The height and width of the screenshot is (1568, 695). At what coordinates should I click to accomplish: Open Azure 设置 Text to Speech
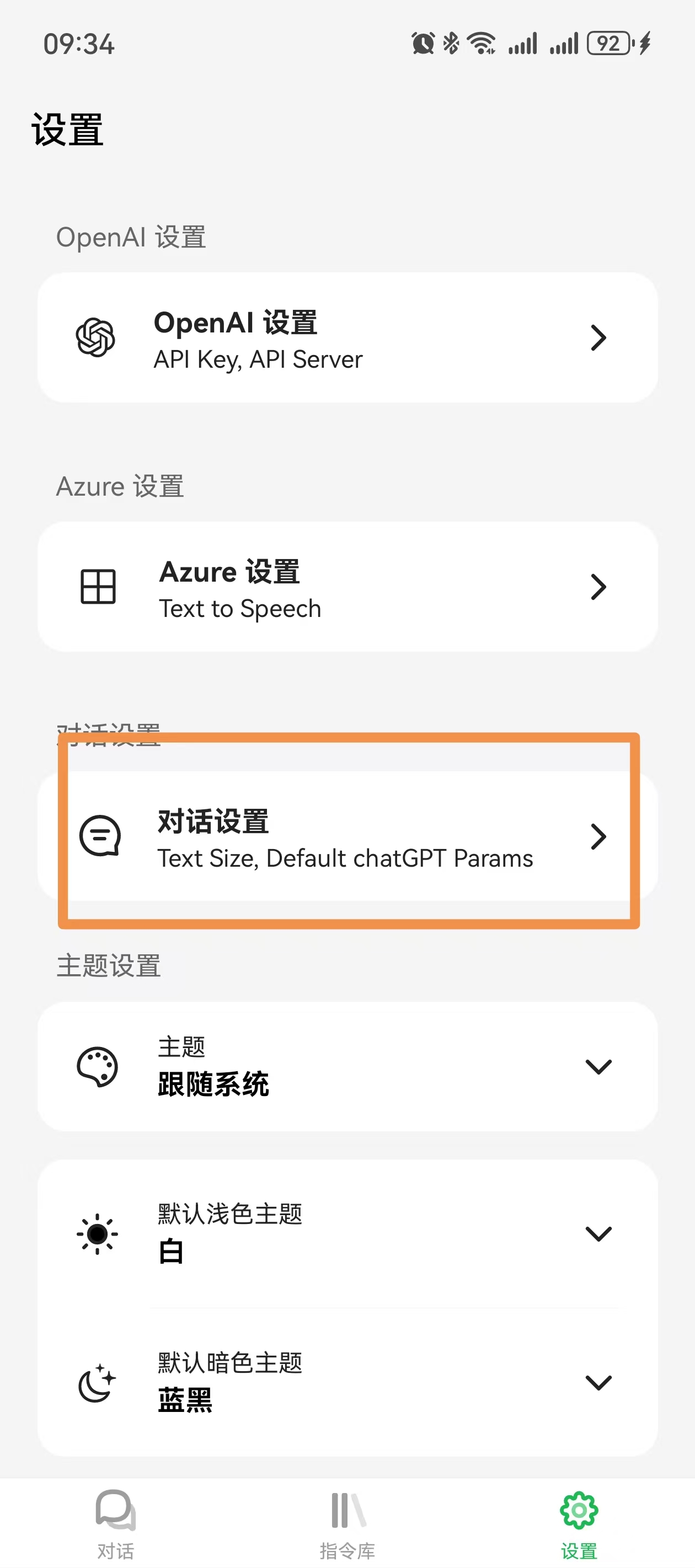pyautogui.click(x=347, y=587)
